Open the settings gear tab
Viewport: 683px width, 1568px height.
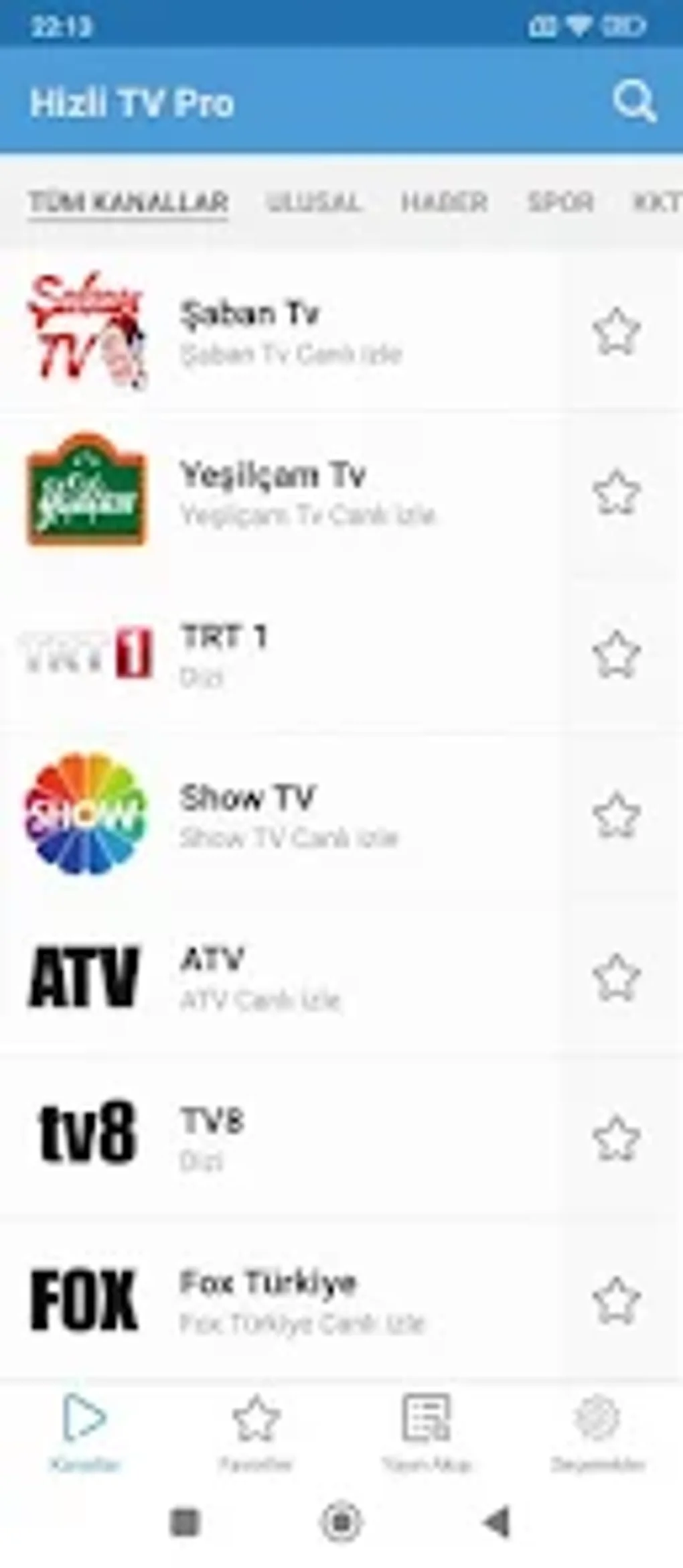(x=597, y=1431)
